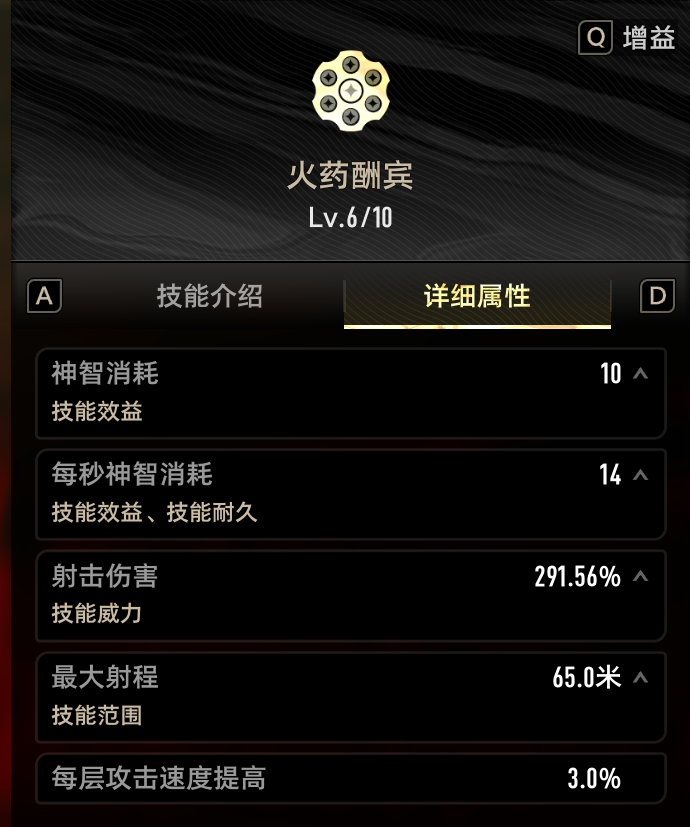Select the 详细属性 tab
This screenshot has width=690, height=827.
(x=477, y=297)
